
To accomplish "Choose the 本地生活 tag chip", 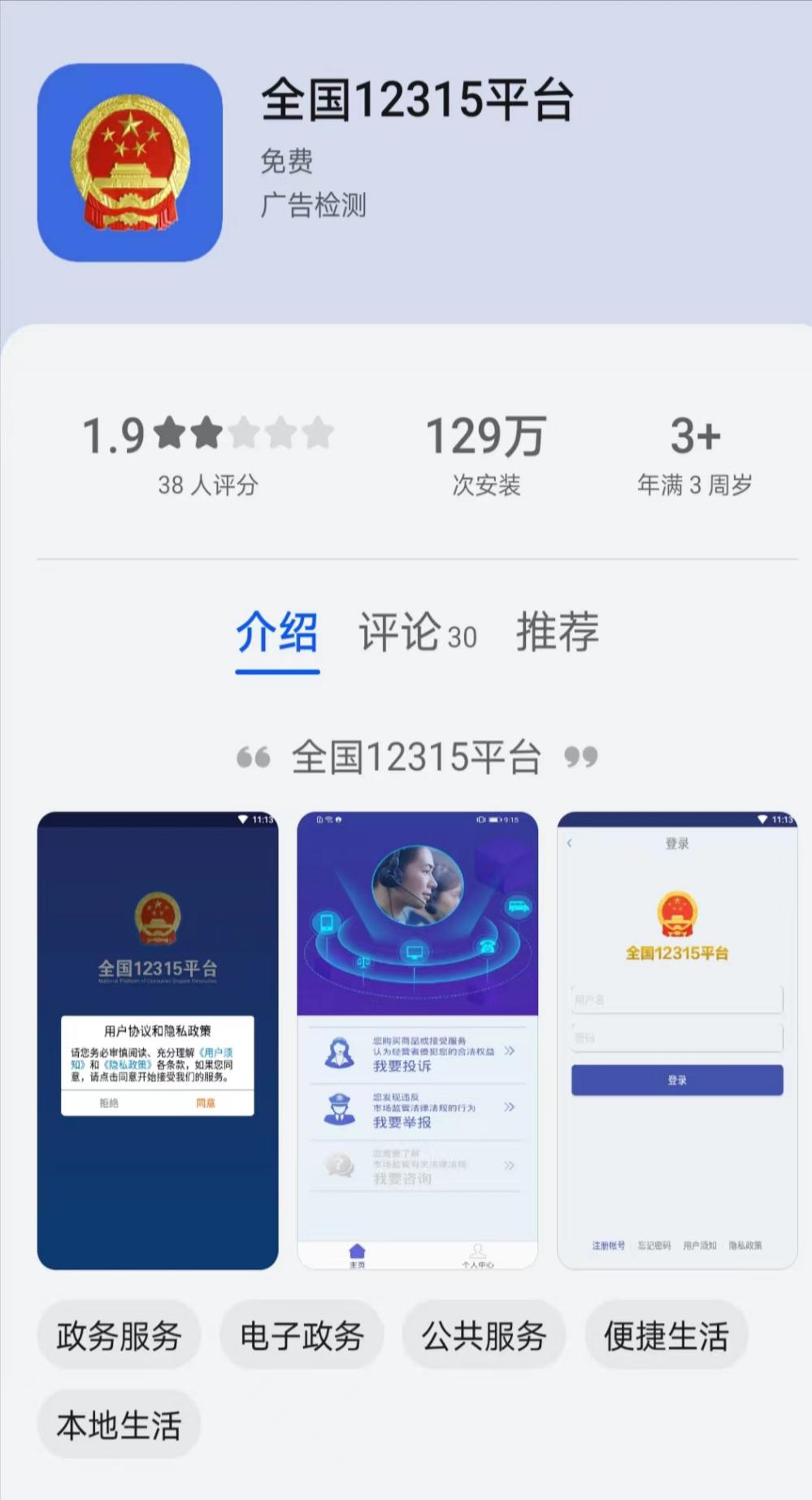I will 119,1425.
